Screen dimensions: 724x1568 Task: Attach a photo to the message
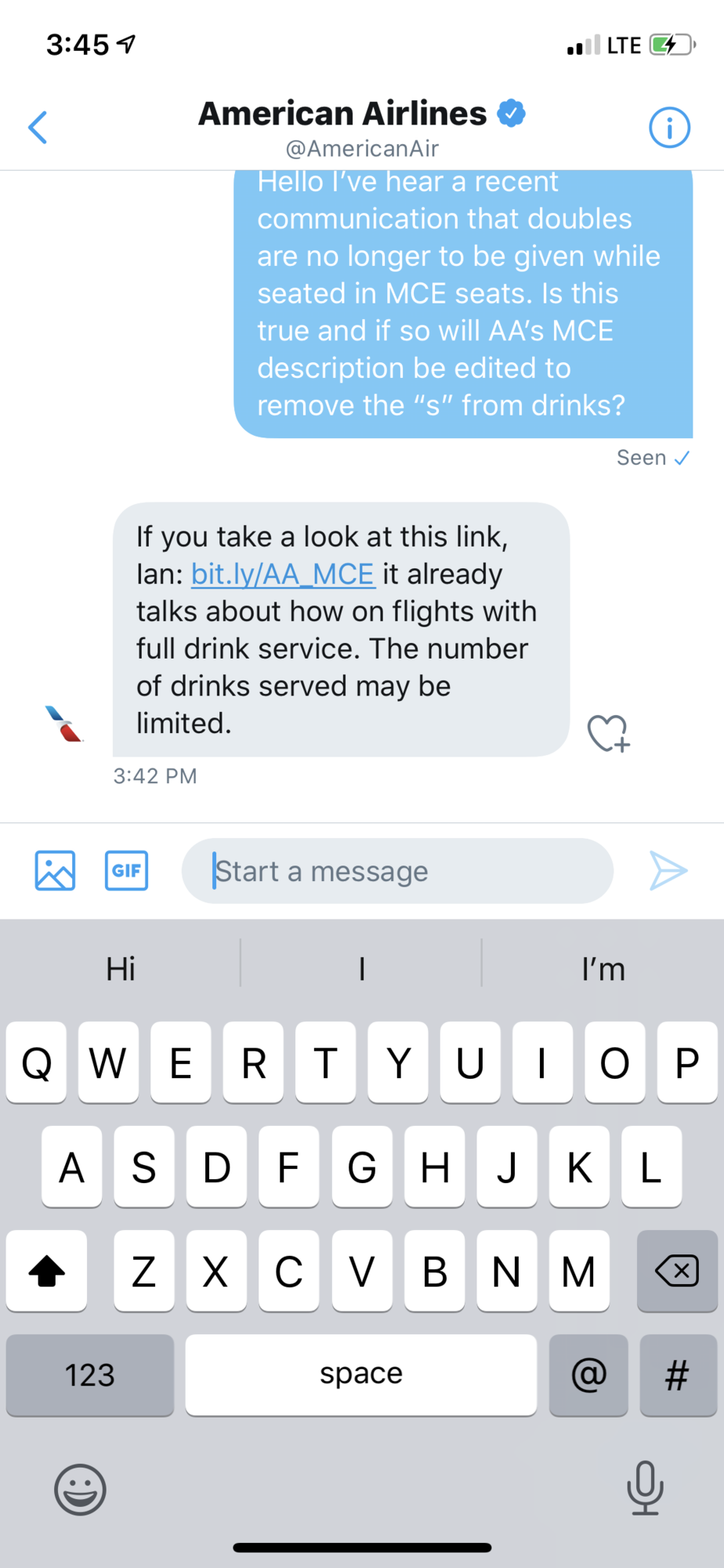(55, 870)
